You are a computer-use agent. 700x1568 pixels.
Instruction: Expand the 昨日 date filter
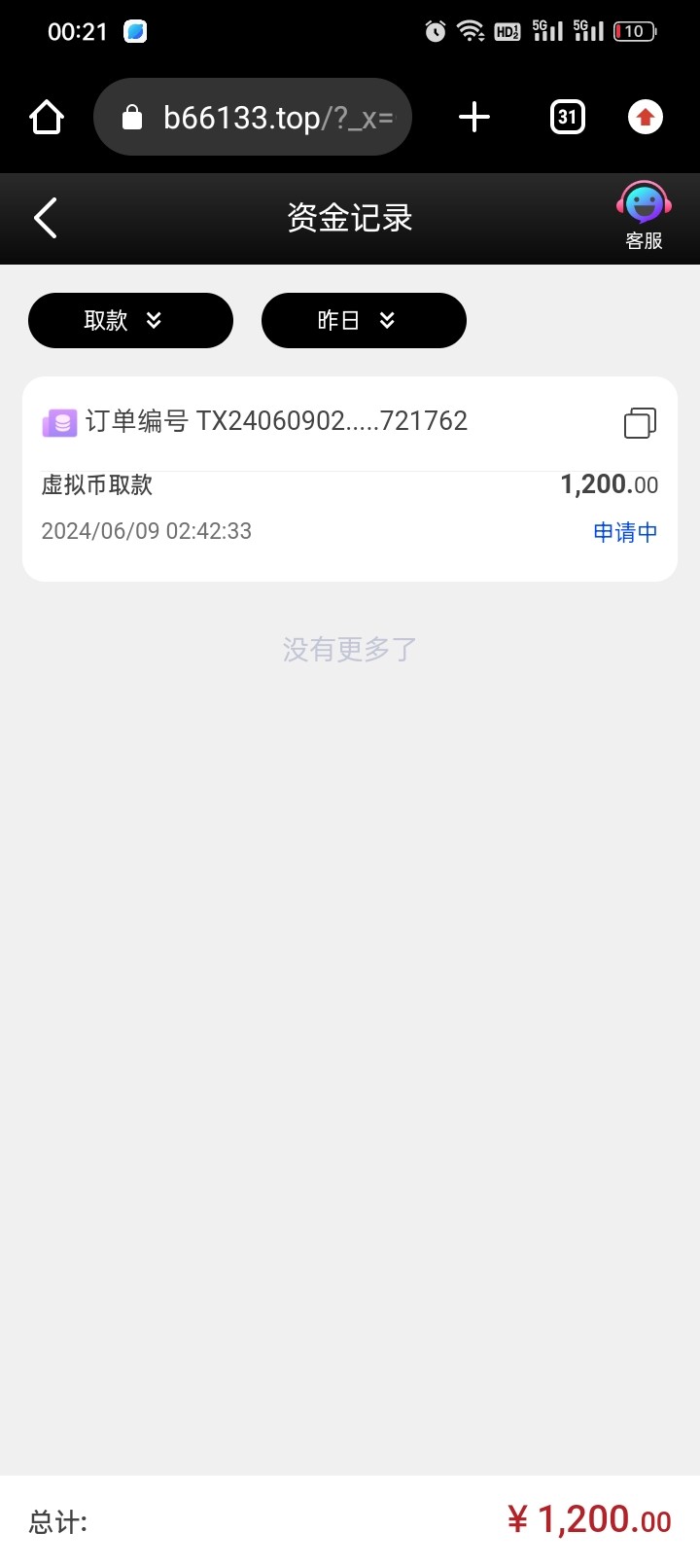click(364, 320)
